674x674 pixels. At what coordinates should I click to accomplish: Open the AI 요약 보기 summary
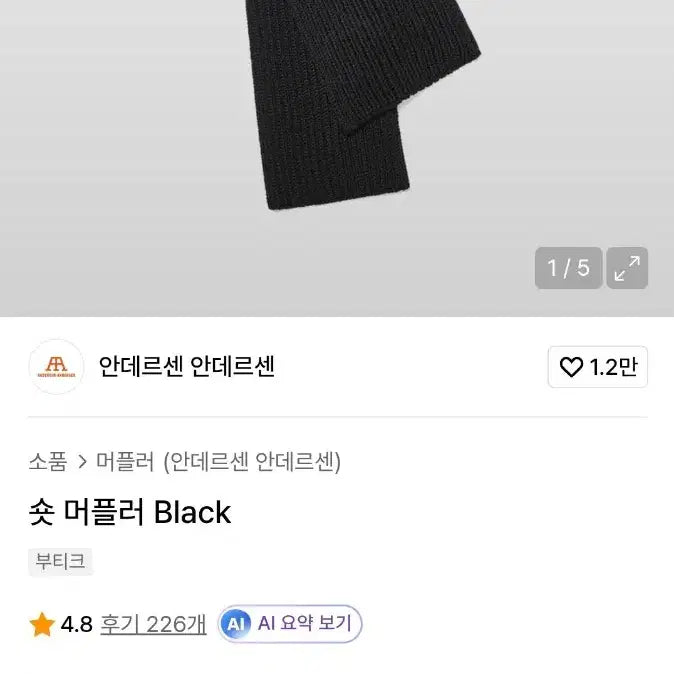[x=290, y=624]
